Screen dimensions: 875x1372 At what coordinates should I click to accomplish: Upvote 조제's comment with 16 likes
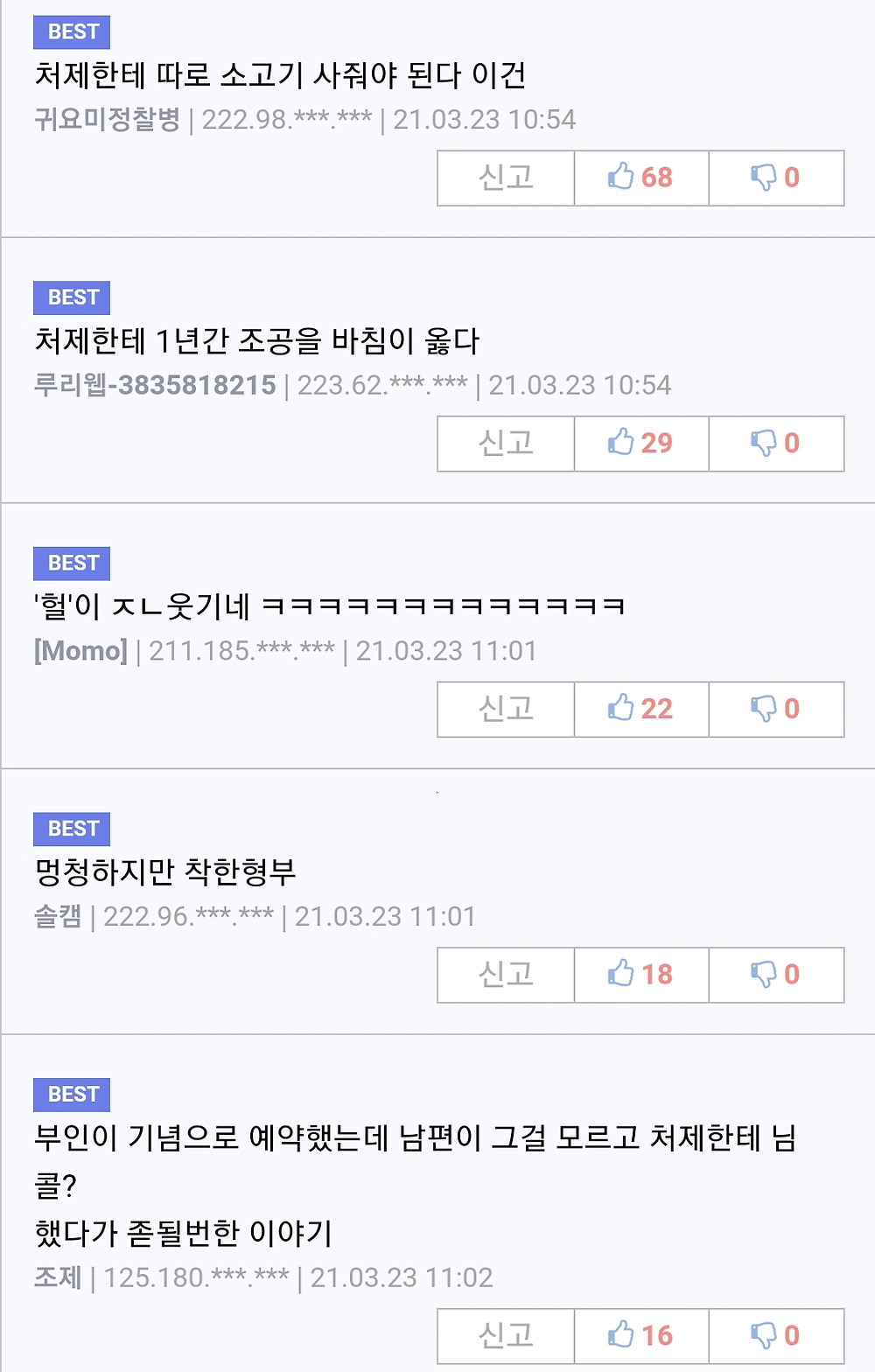[641, 1336]
